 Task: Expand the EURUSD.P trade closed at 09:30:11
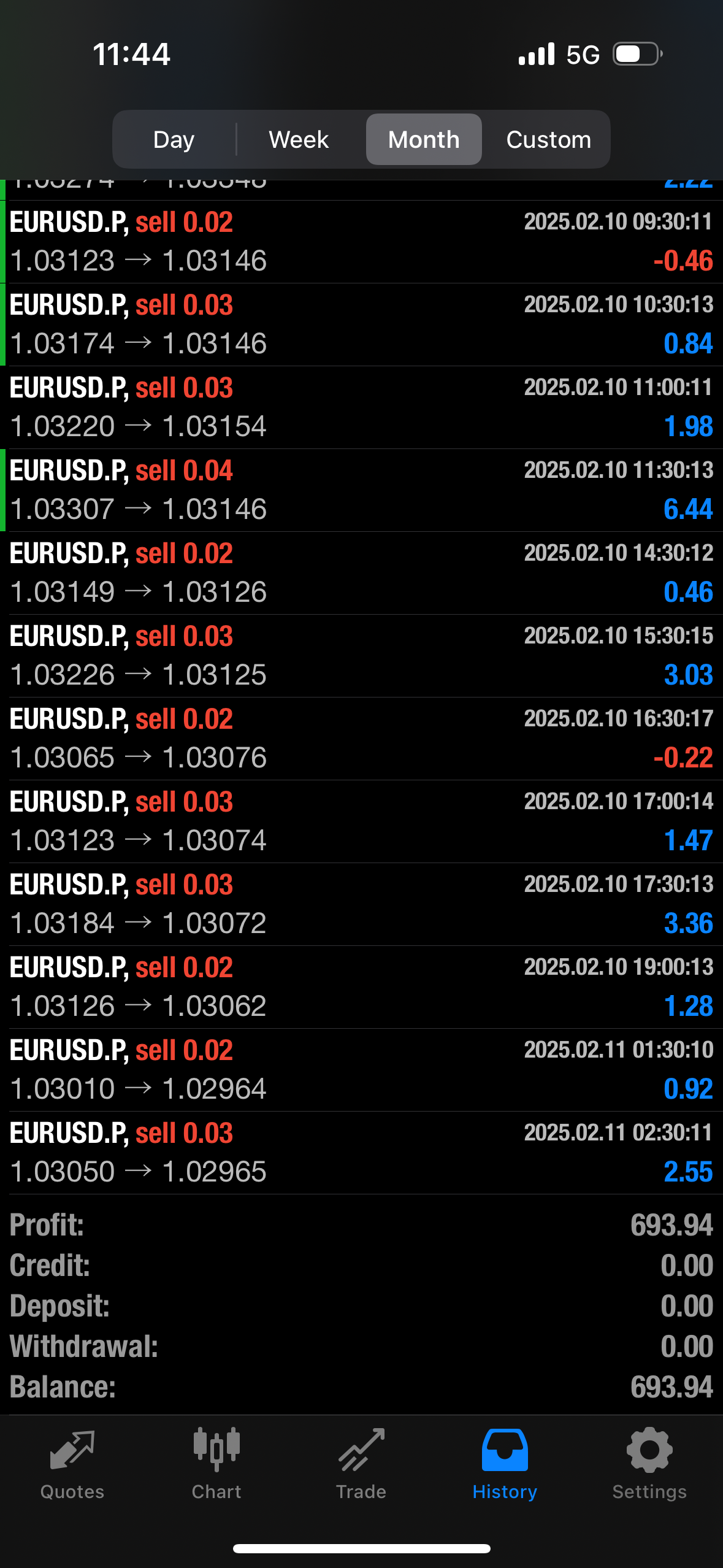pos(361,242)
